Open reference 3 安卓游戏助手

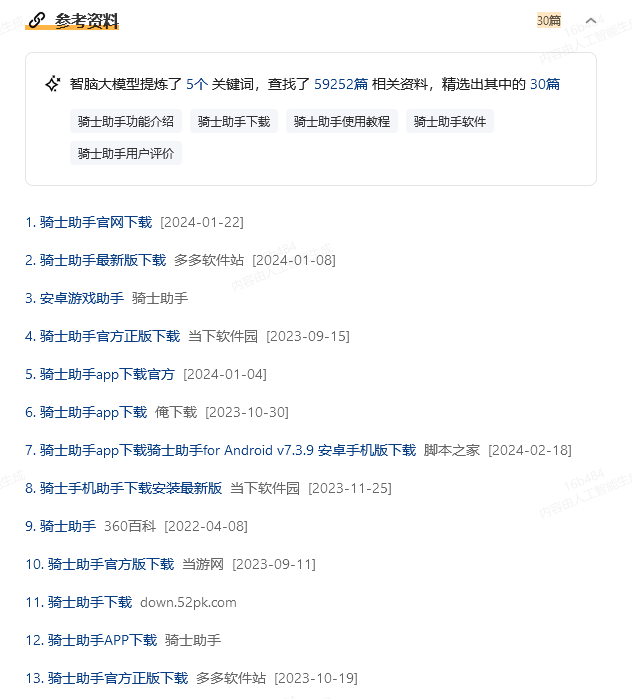click(x=81, y=298)
